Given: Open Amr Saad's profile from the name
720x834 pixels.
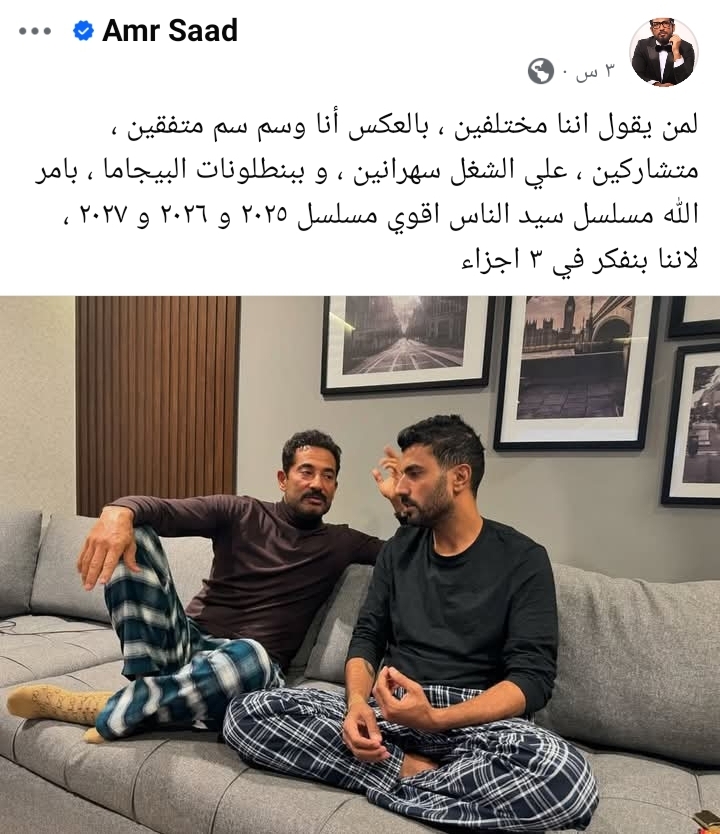Looking at the screenshot, I should pyautogui.click(x=169, y=31).
